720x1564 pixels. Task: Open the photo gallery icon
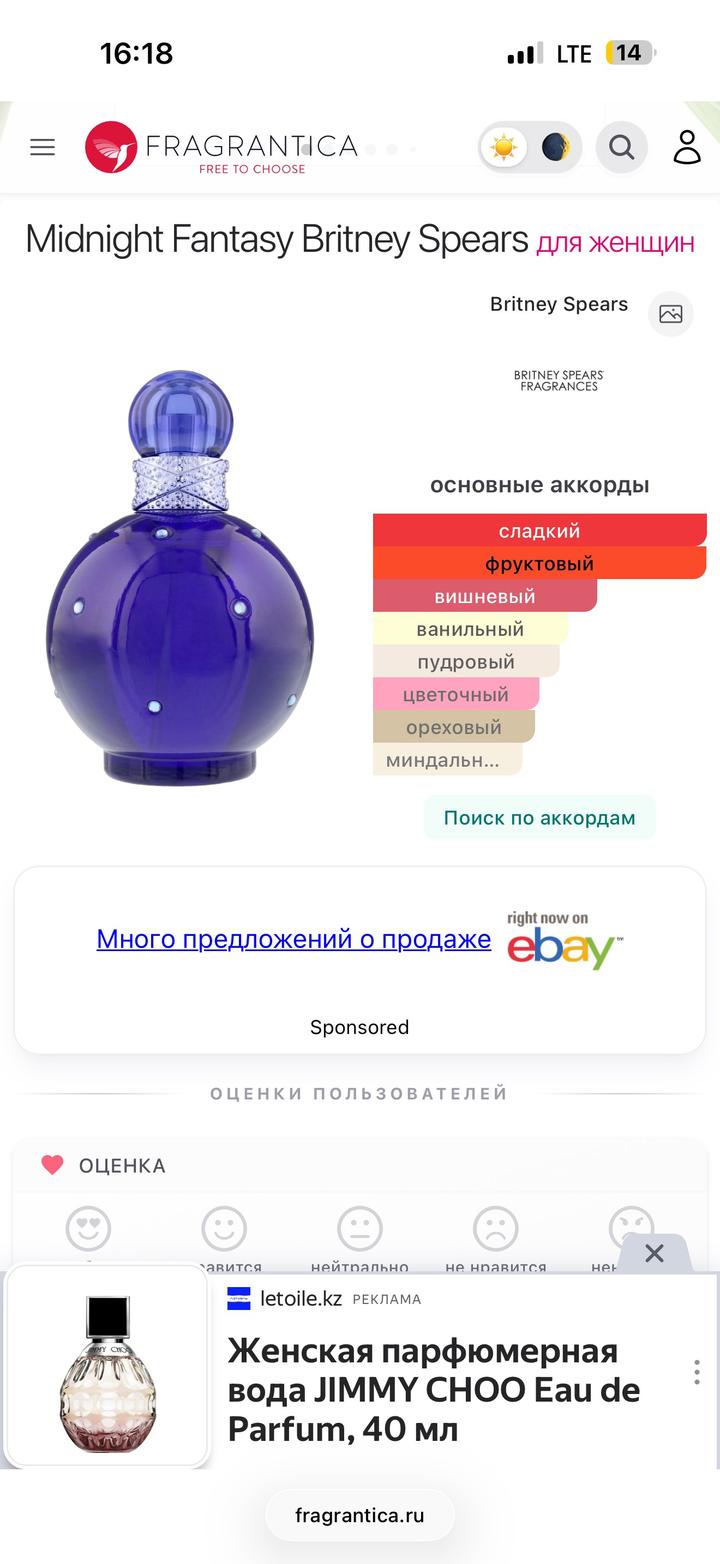pos(670,314)
